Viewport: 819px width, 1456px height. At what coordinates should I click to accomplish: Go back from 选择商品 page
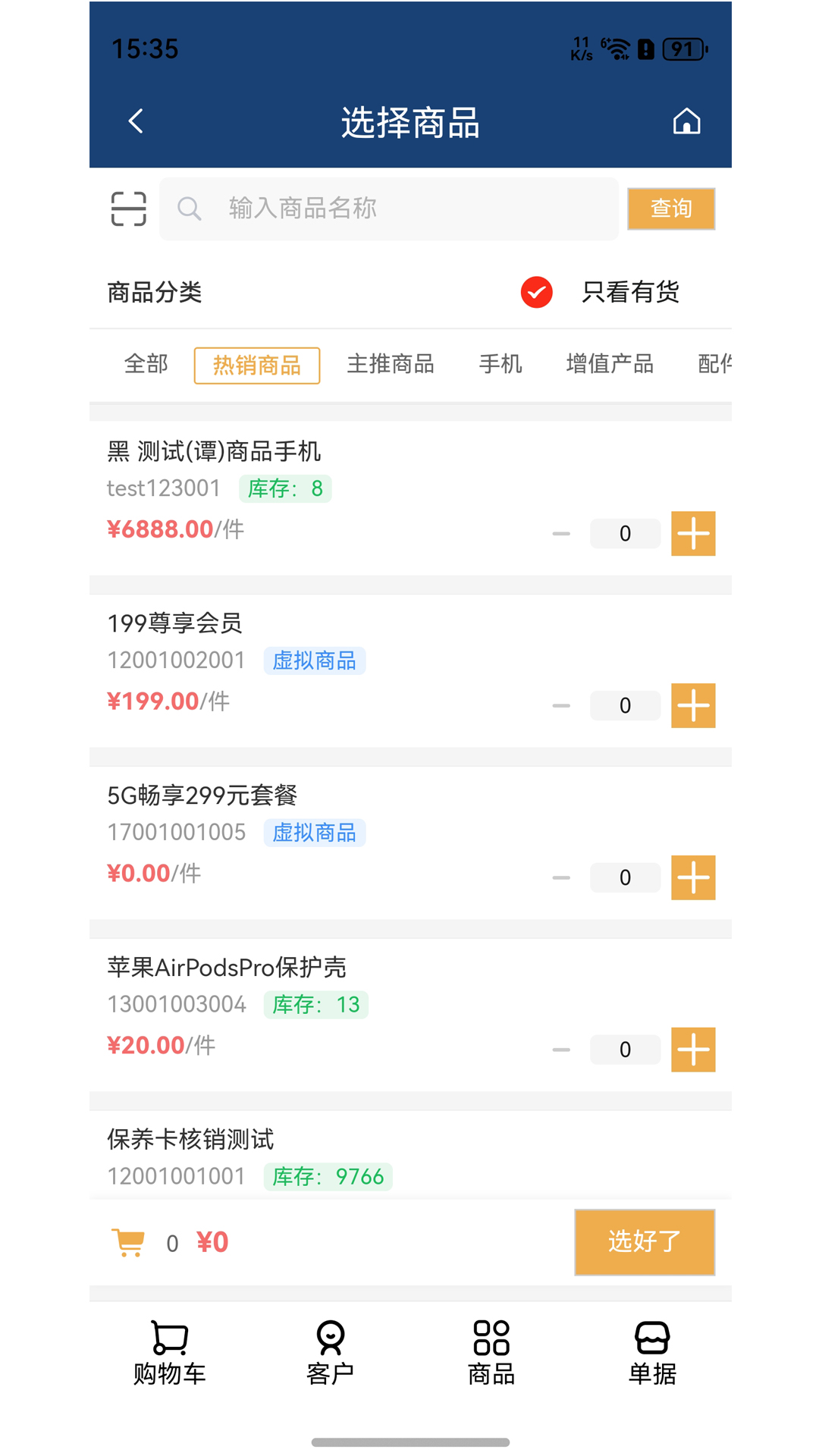136,121
